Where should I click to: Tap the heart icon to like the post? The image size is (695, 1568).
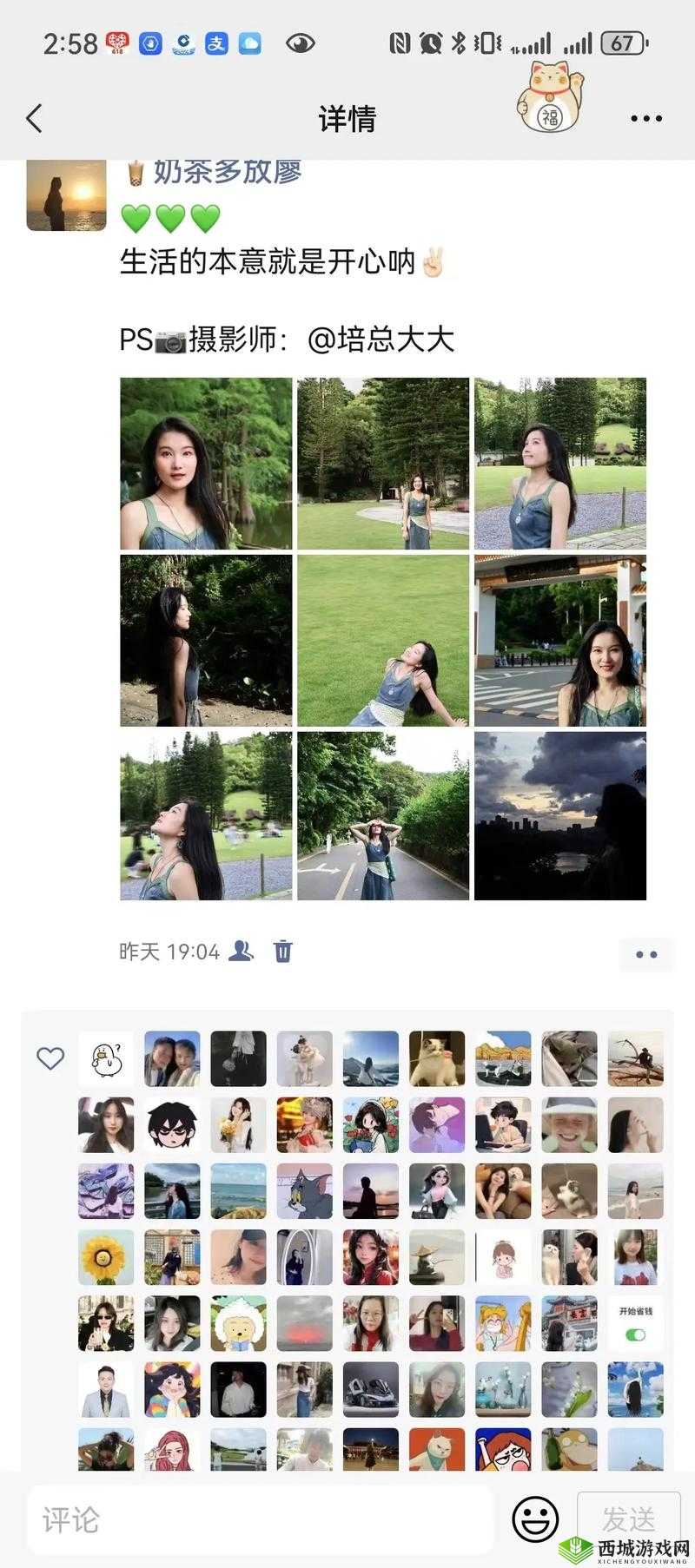(50, 1057)
